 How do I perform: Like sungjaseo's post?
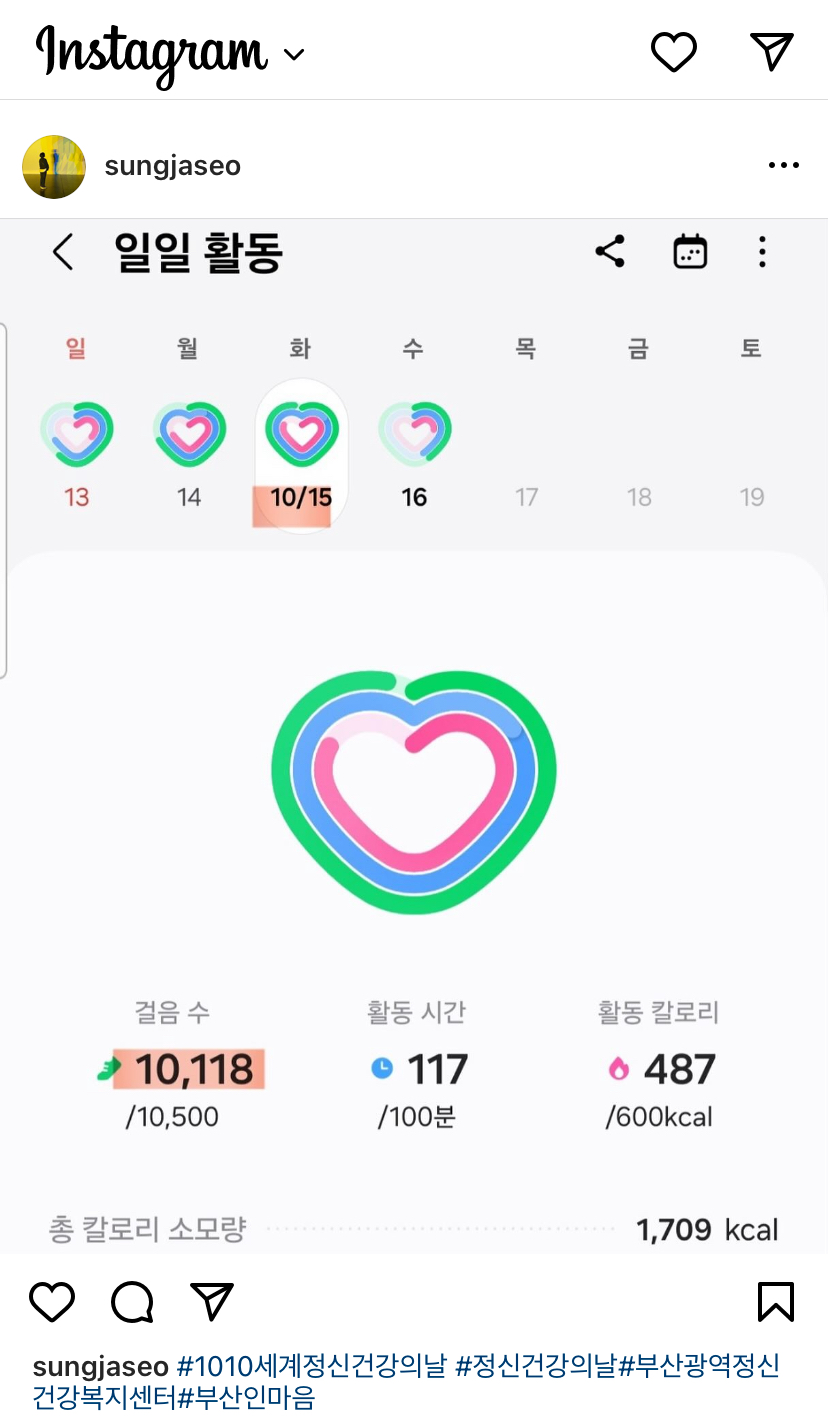pyautogui.click(x=52, y=1302)
